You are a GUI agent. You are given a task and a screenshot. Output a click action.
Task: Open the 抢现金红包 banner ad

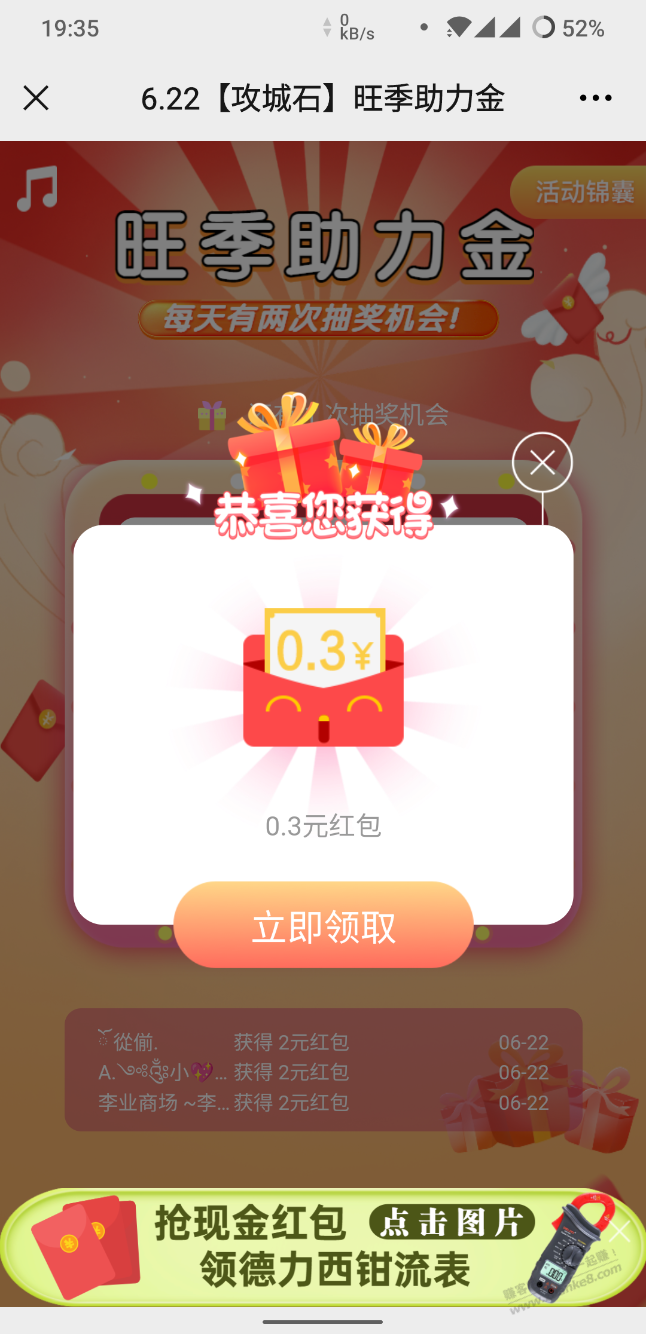[310, 1245]
